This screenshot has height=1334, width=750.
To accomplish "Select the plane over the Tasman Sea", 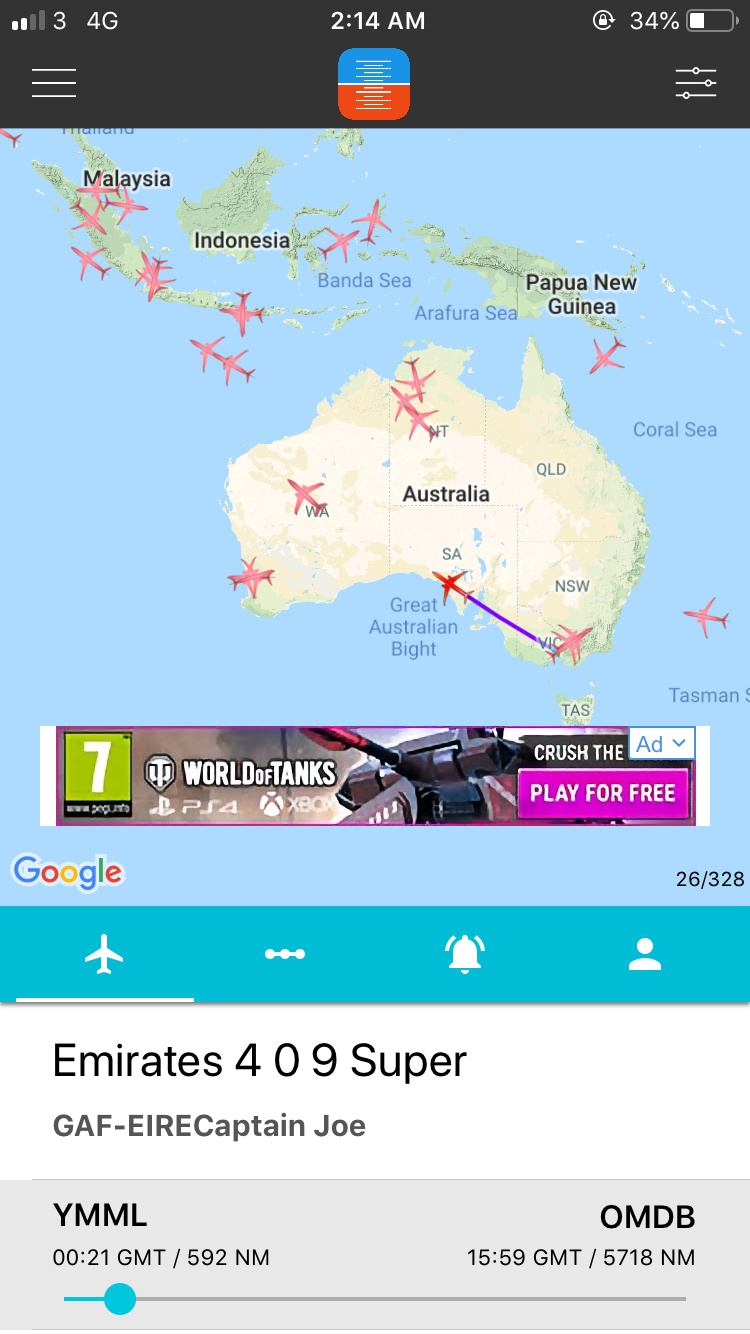I will (706, 616).
